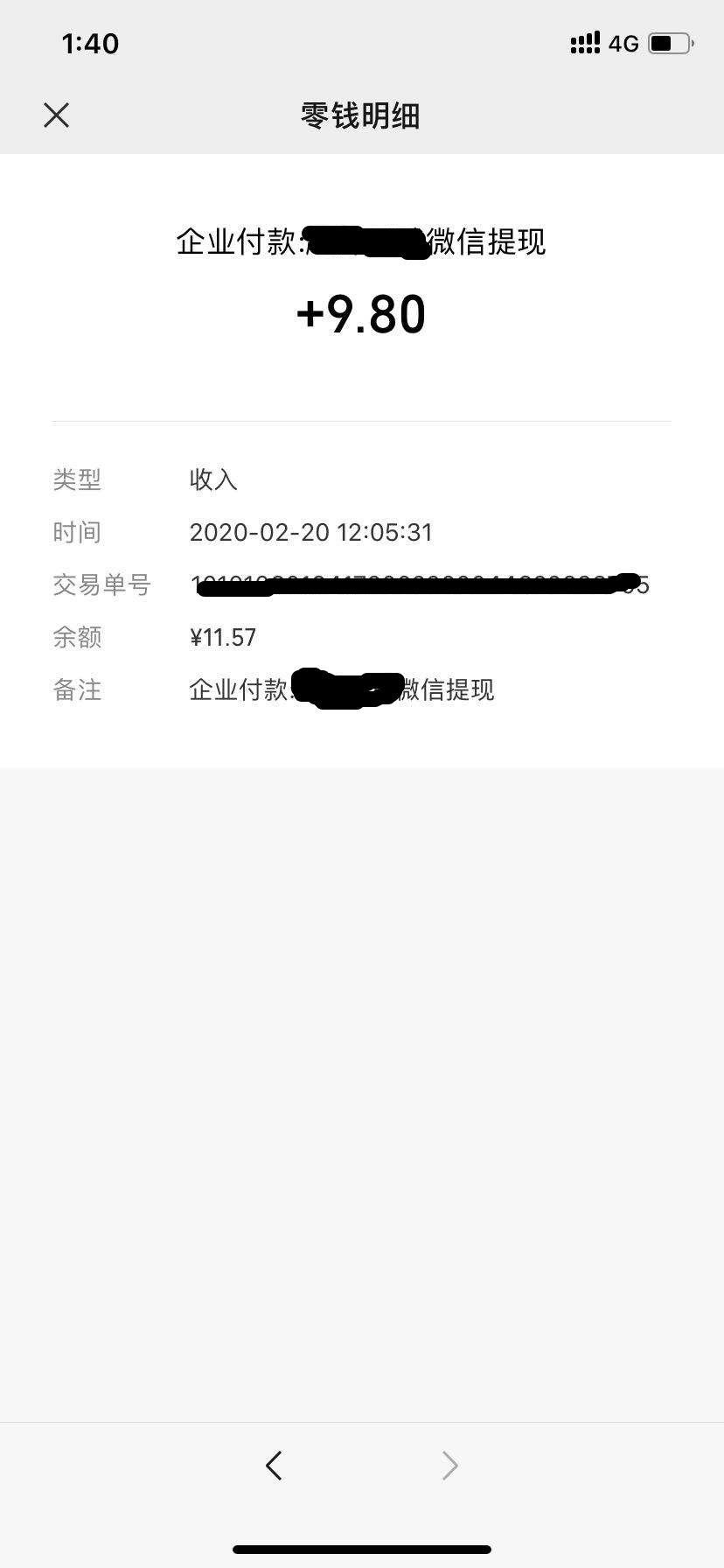The image size is (724, 1568).
Task: Select the +9.80 amount
Action: point(361,314)
